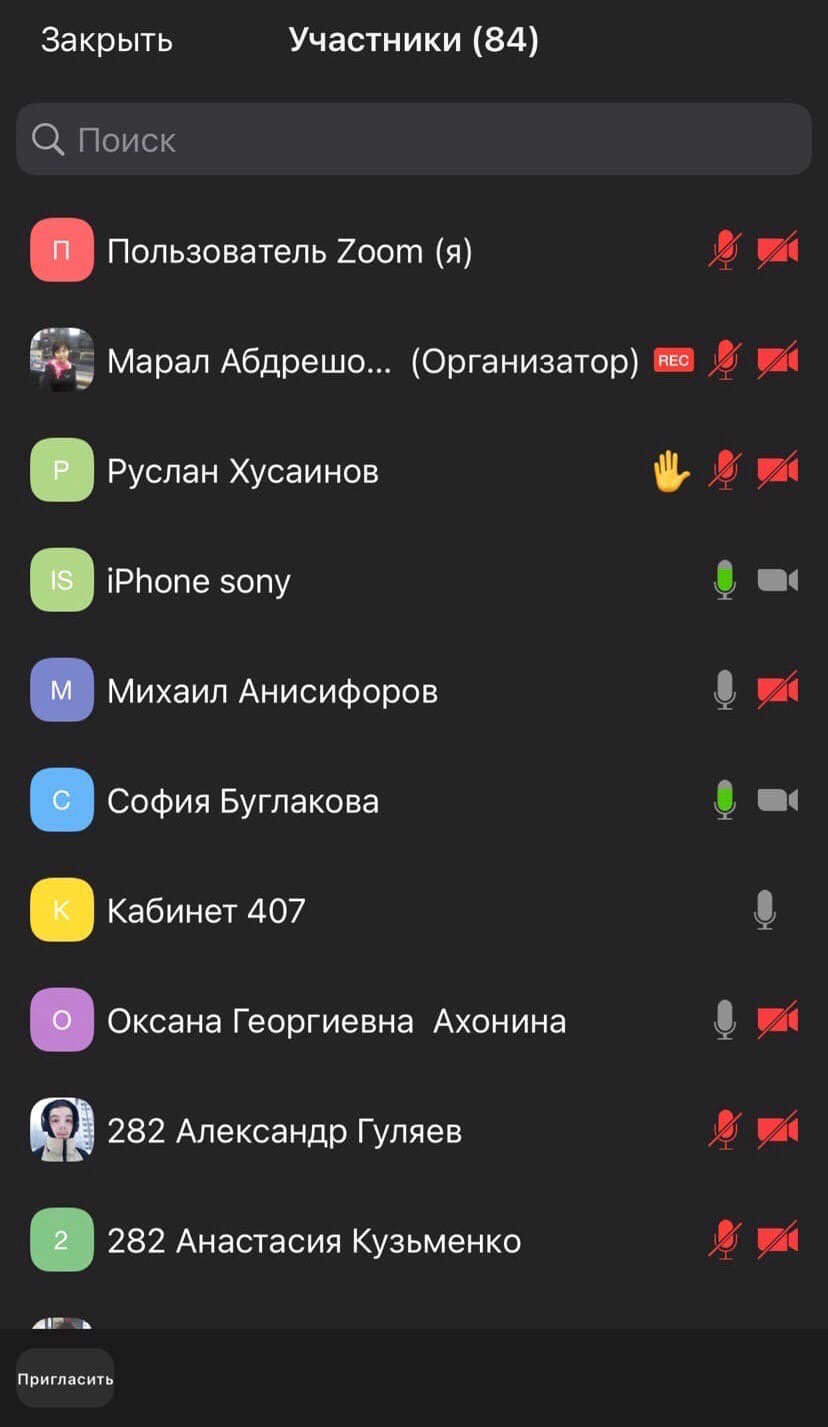Close the participants list
This screenshot has height=1427, width=828.
coord(106,41)
